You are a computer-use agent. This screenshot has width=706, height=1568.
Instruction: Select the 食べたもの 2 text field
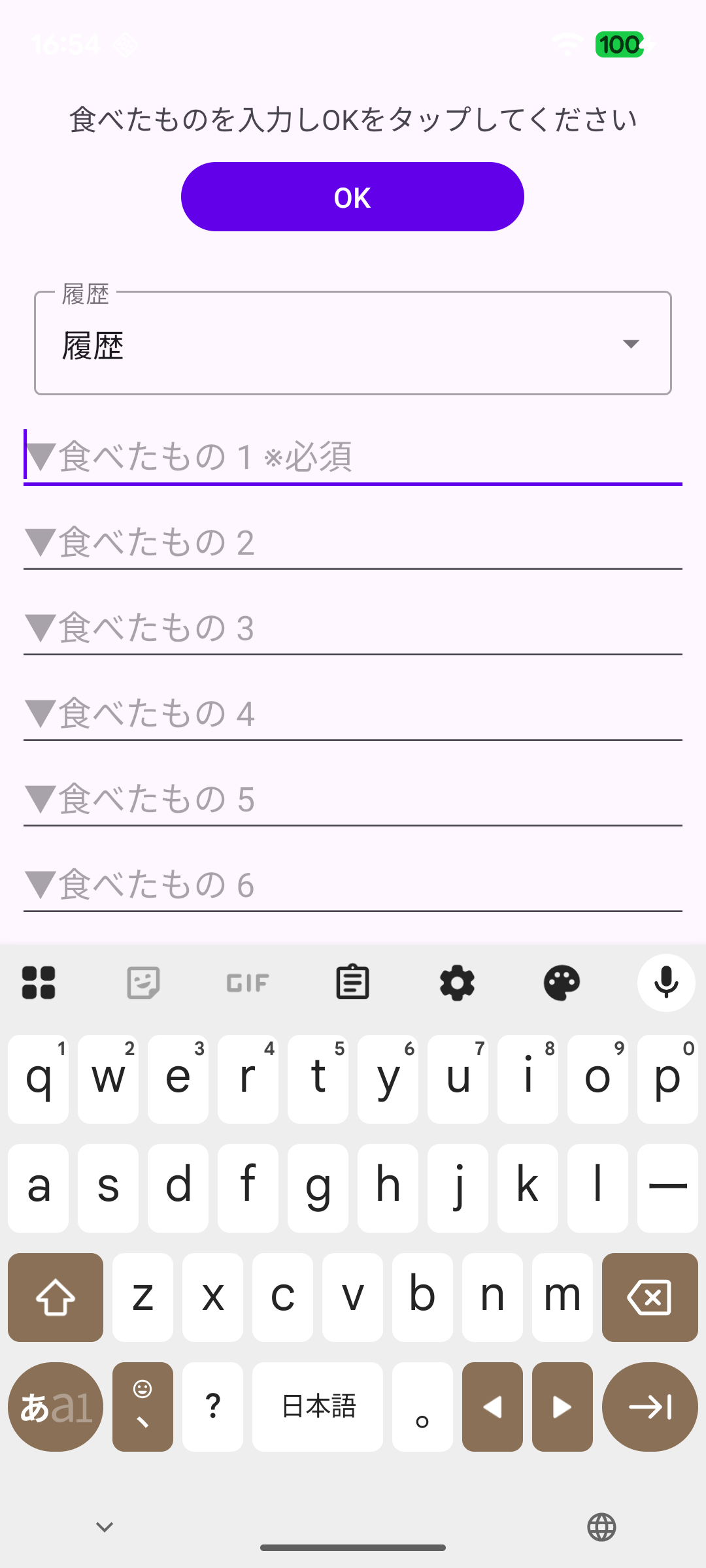(352, 543)
